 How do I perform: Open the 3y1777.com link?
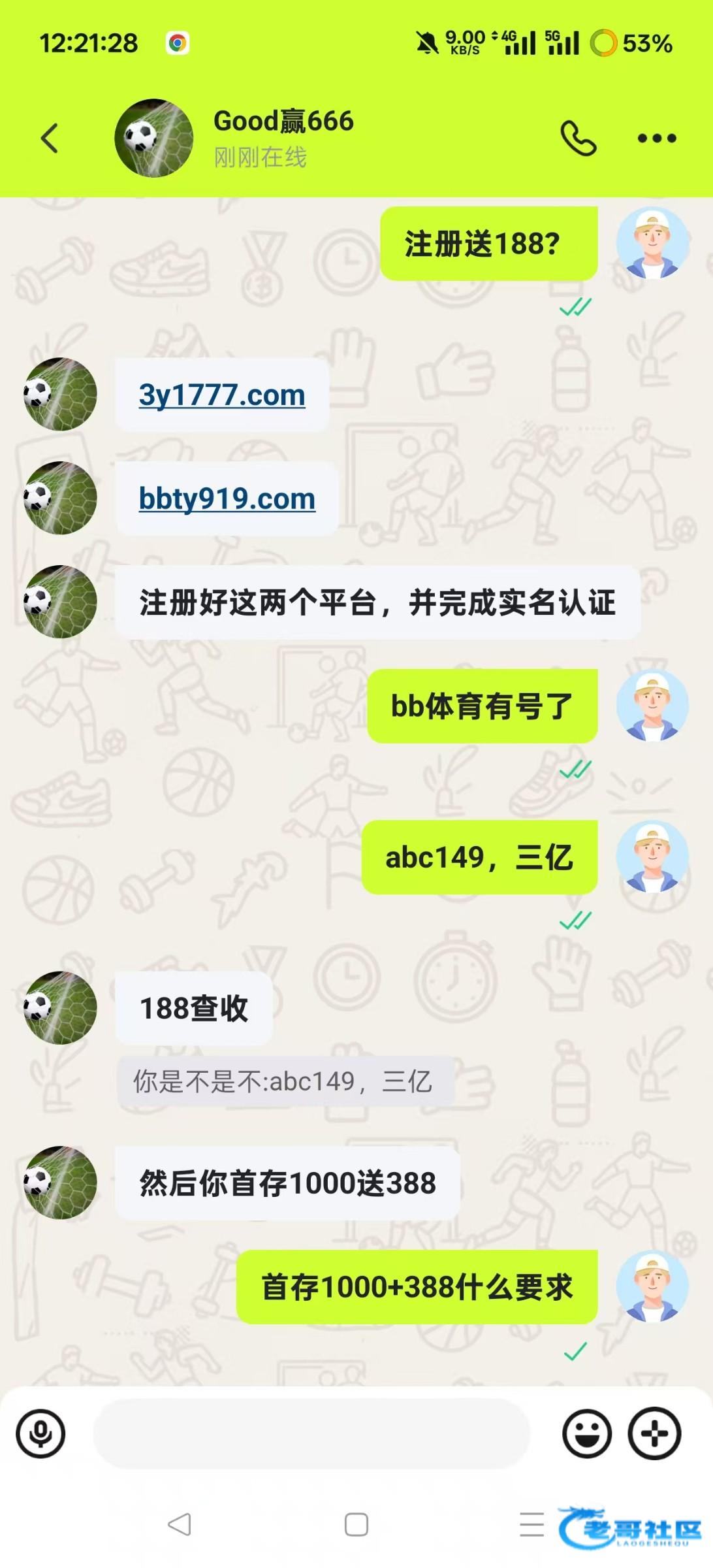222,395
